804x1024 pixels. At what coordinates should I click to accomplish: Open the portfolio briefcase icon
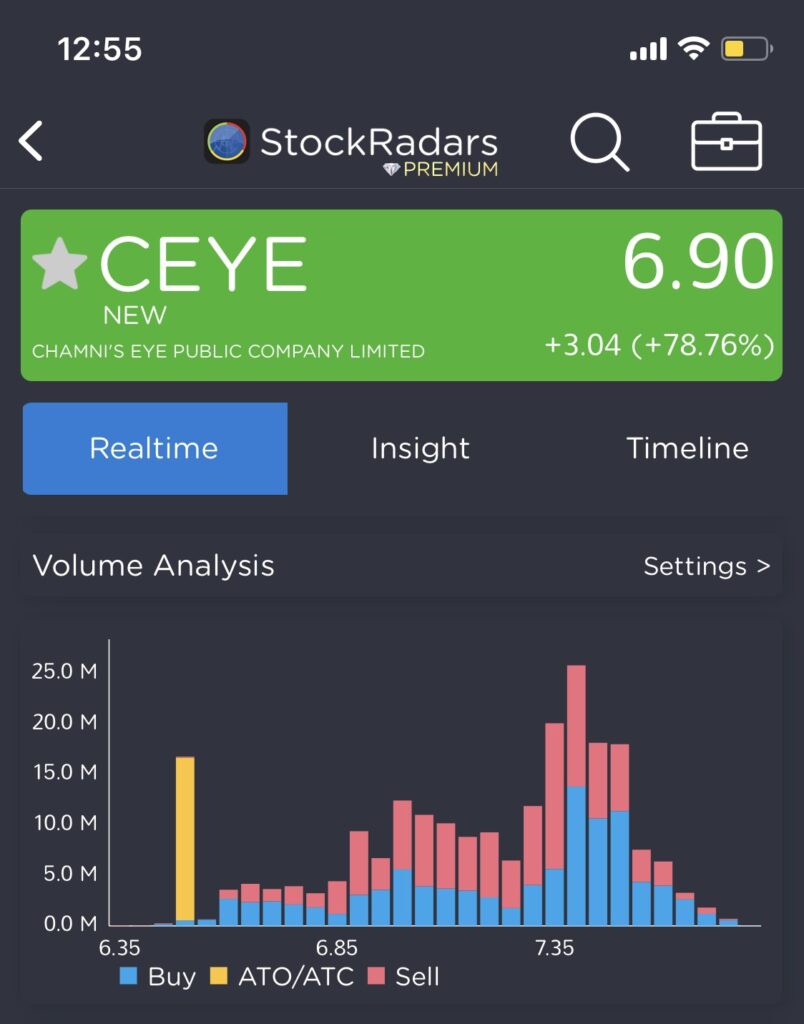(x=727, y=141)
